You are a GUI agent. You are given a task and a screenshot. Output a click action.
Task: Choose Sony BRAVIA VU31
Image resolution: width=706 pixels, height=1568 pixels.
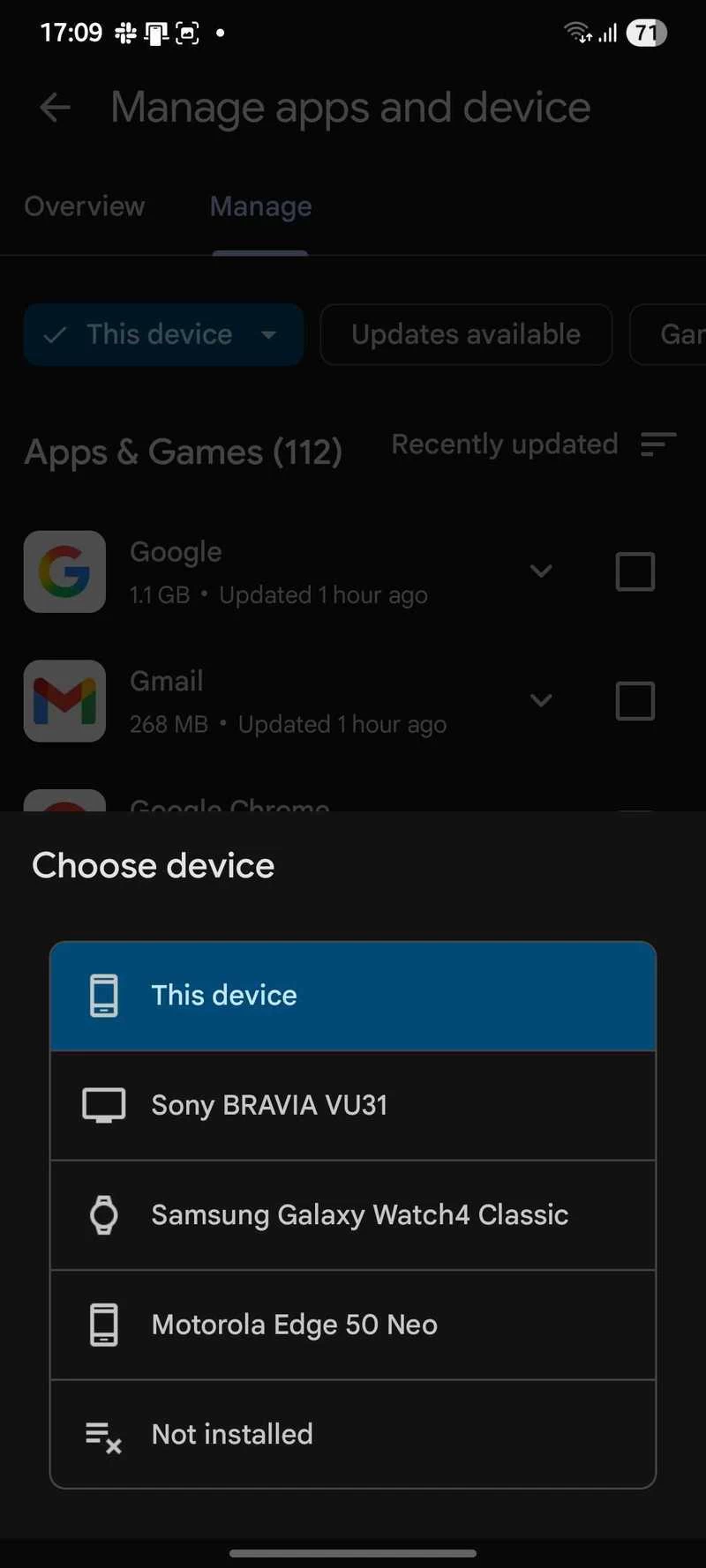(353, 1105)
